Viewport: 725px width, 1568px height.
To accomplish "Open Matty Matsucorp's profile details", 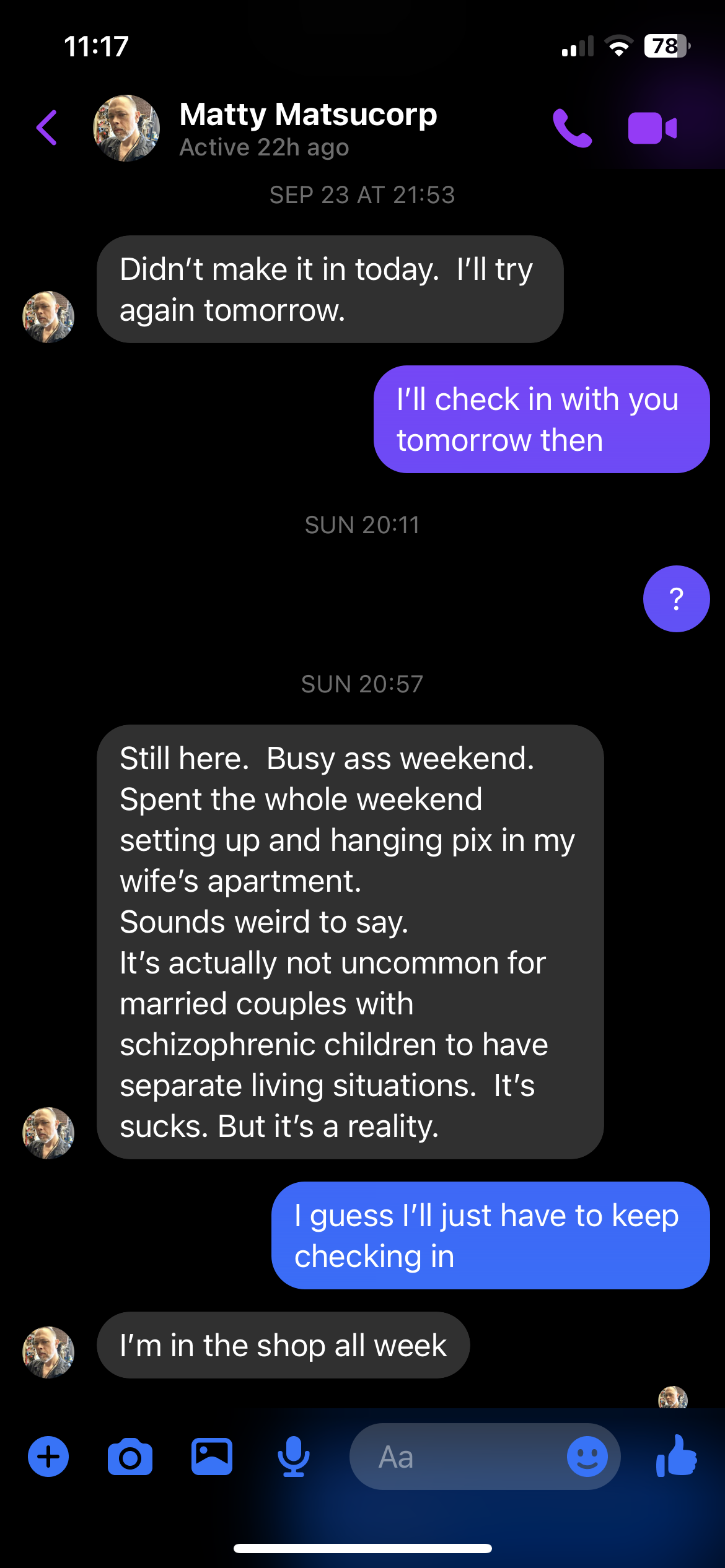I will pos(307,128).
